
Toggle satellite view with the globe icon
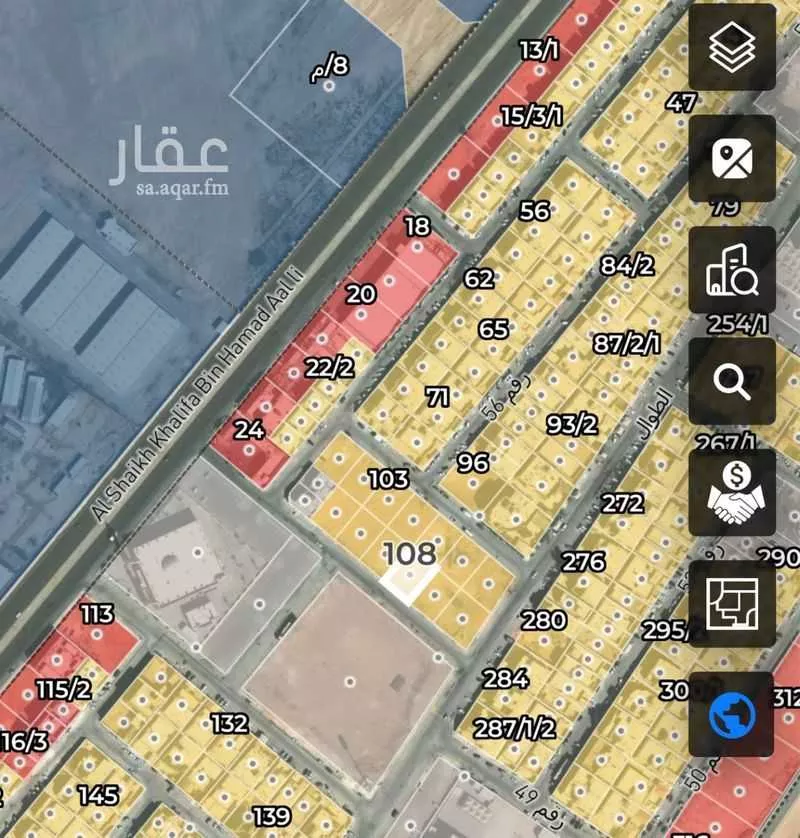[x=730, y=713]
